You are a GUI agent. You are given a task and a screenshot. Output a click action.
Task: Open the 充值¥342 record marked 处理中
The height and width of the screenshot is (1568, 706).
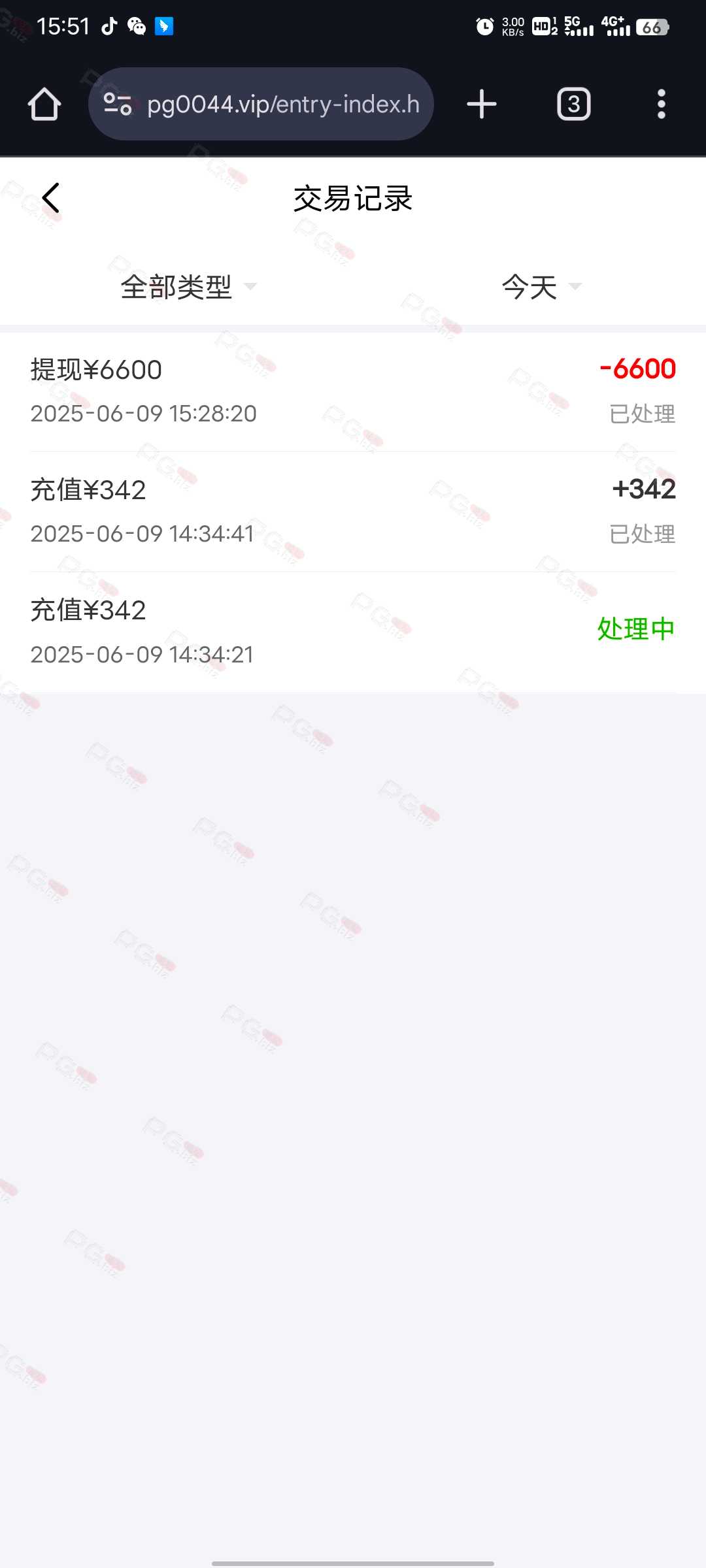pos(353,632)
